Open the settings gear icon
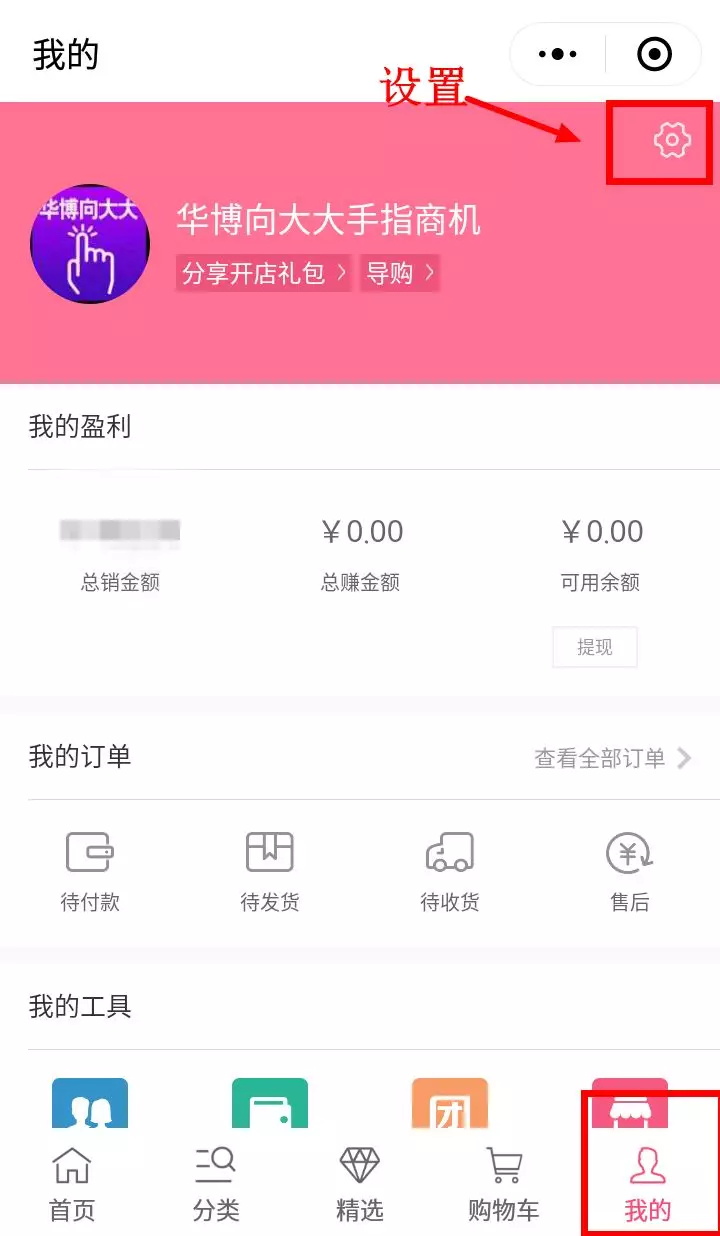Image resolution: width=720 pixels, height=1236 pixels. (x=672, y=140)
